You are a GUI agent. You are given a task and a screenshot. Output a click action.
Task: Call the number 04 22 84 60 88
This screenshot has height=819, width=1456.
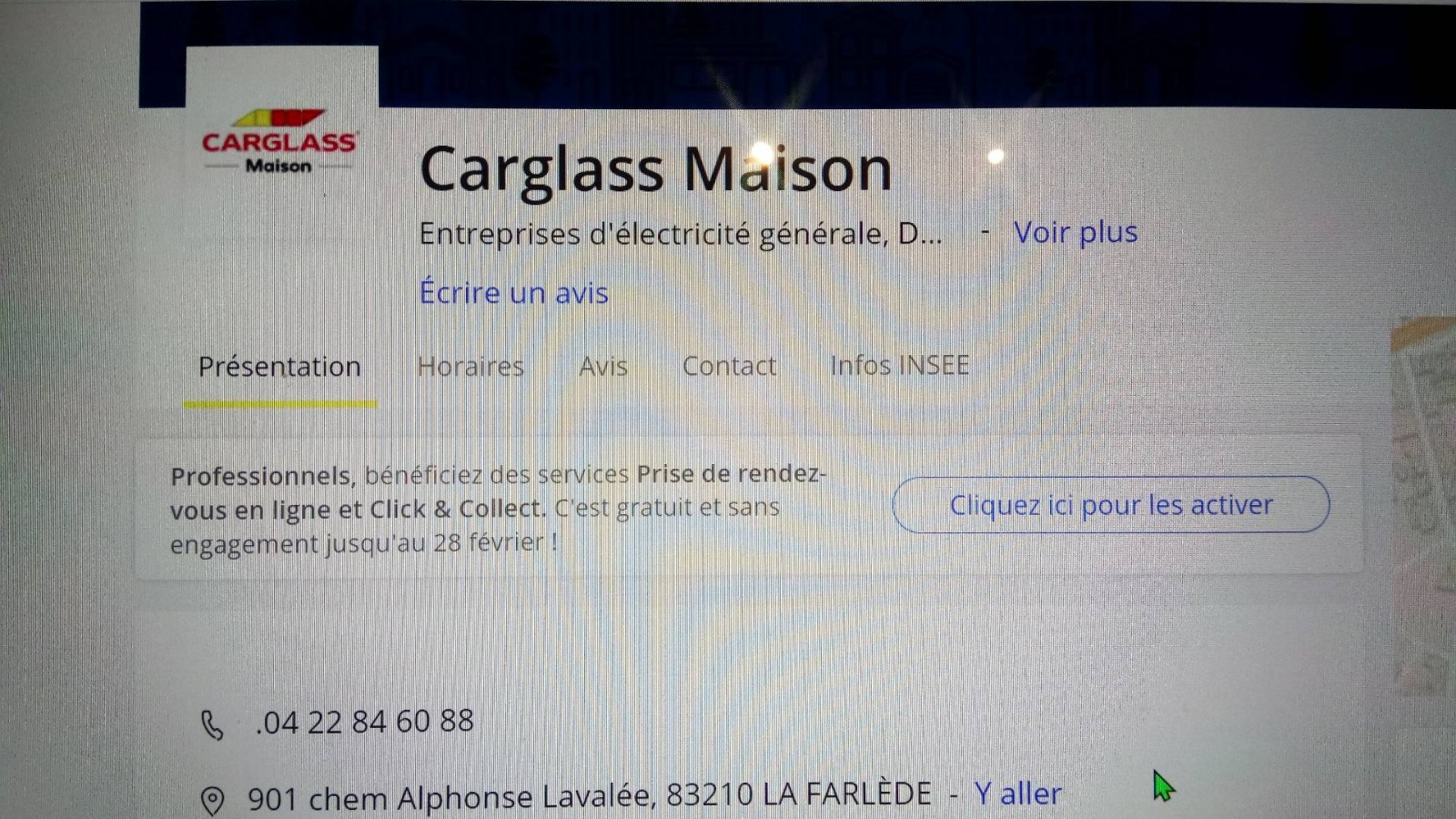pos(365,723)
